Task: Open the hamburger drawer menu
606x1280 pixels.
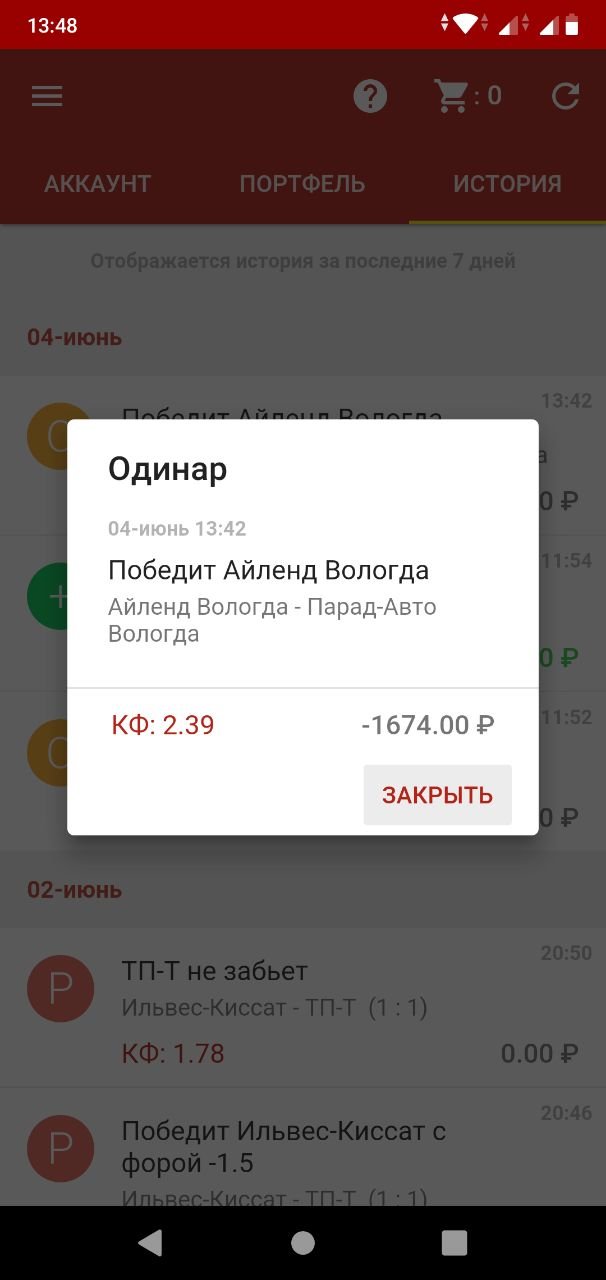Action: pyautogui.click(x=47, y=96)
